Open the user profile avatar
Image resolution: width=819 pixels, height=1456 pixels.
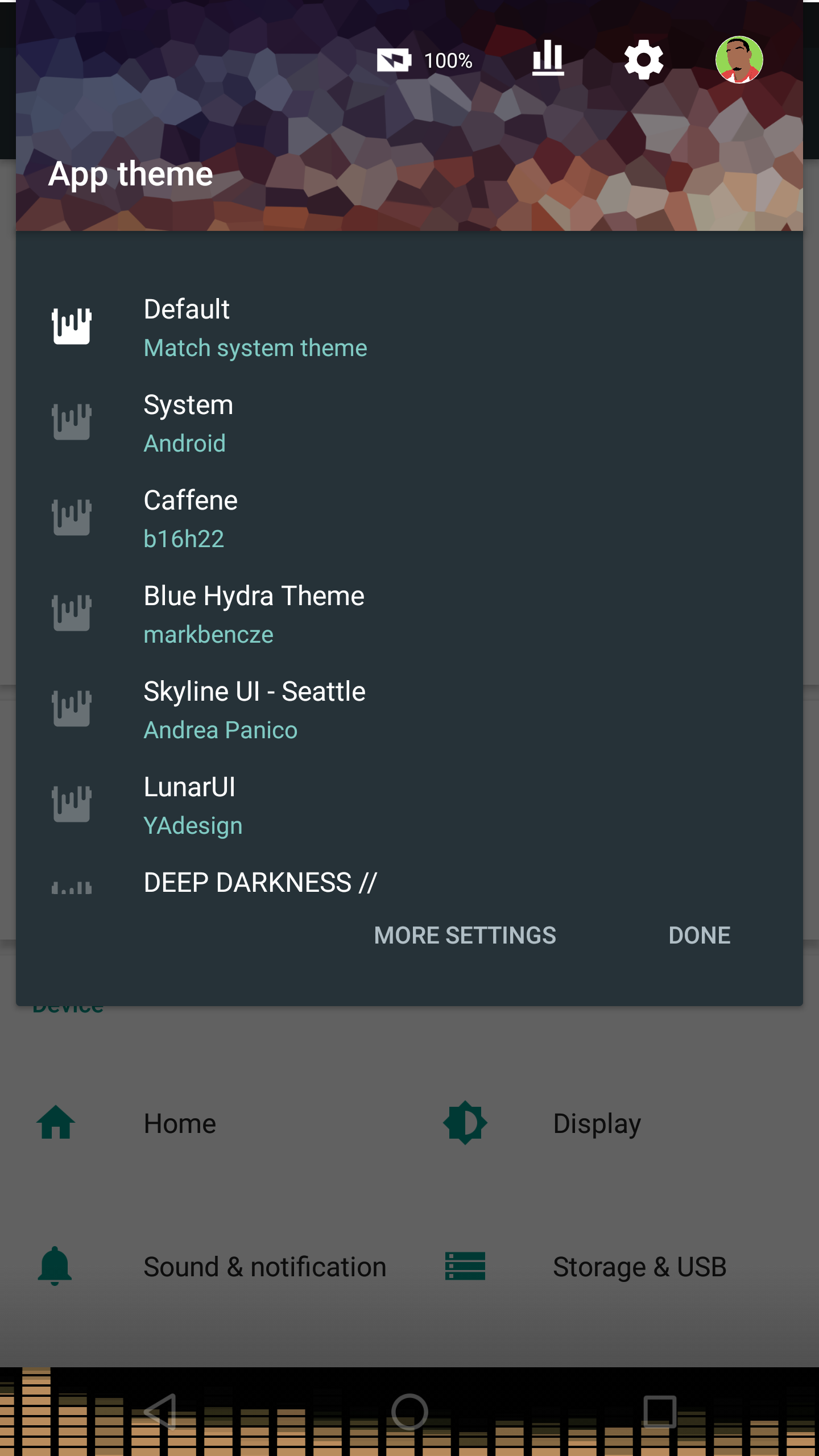(x=739, y=60)
